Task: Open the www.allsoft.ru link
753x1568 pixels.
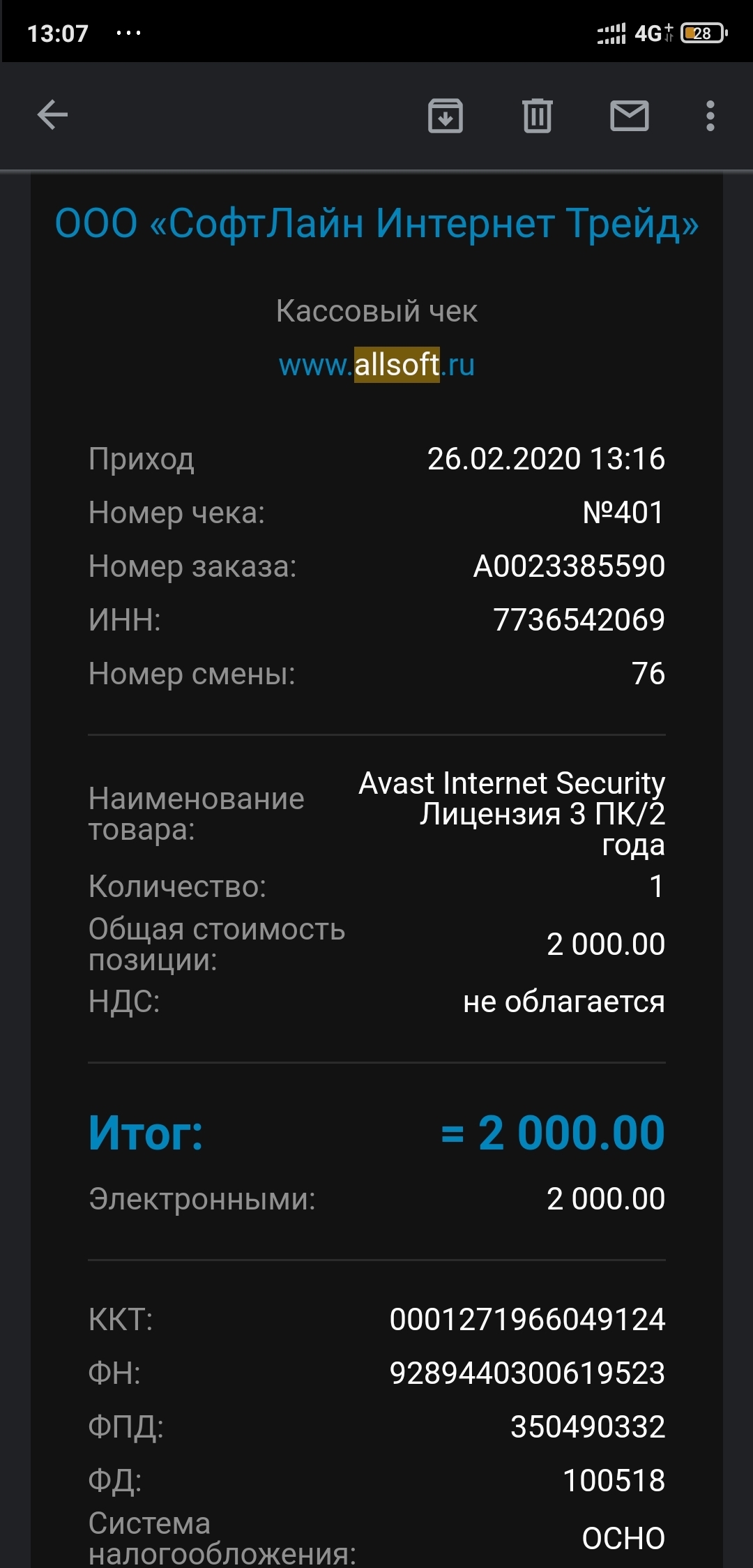Action: 376,365
